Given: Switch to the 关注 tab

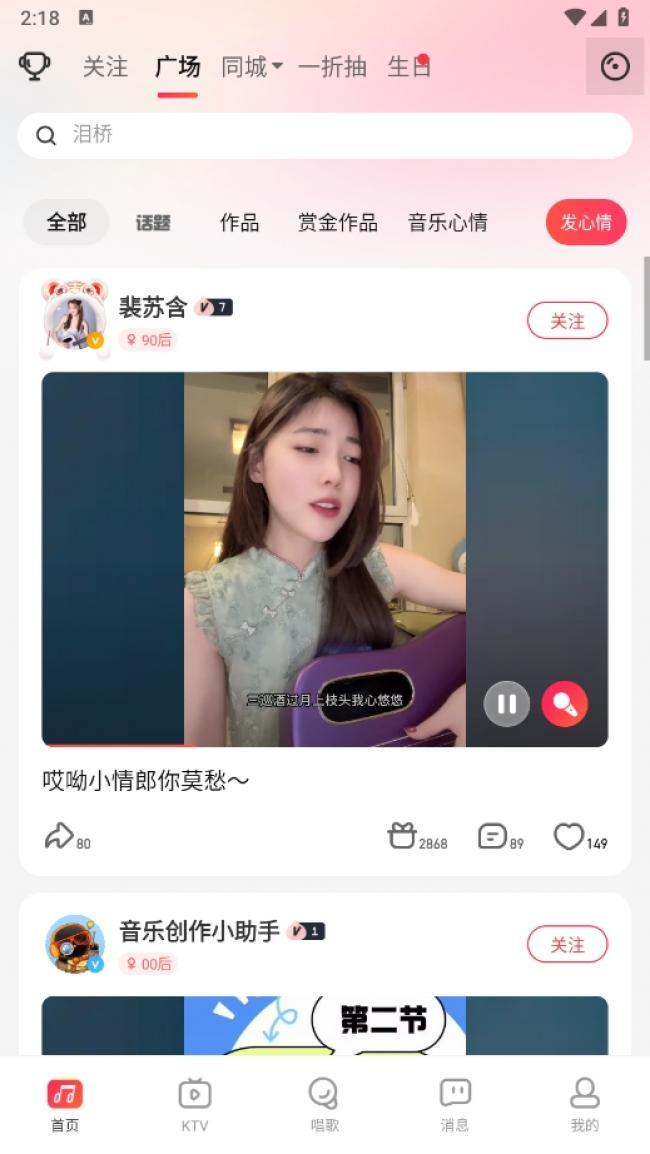Looking at the screenshot, I should pos(105,67).
